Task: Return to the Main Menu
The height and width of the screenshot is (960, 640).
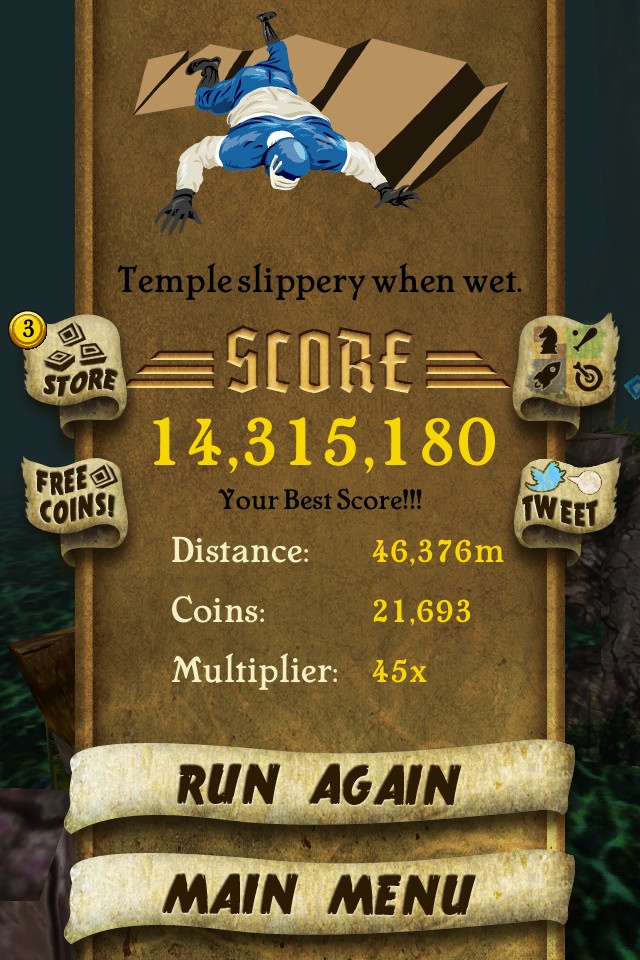Action: tap(318, 893)
